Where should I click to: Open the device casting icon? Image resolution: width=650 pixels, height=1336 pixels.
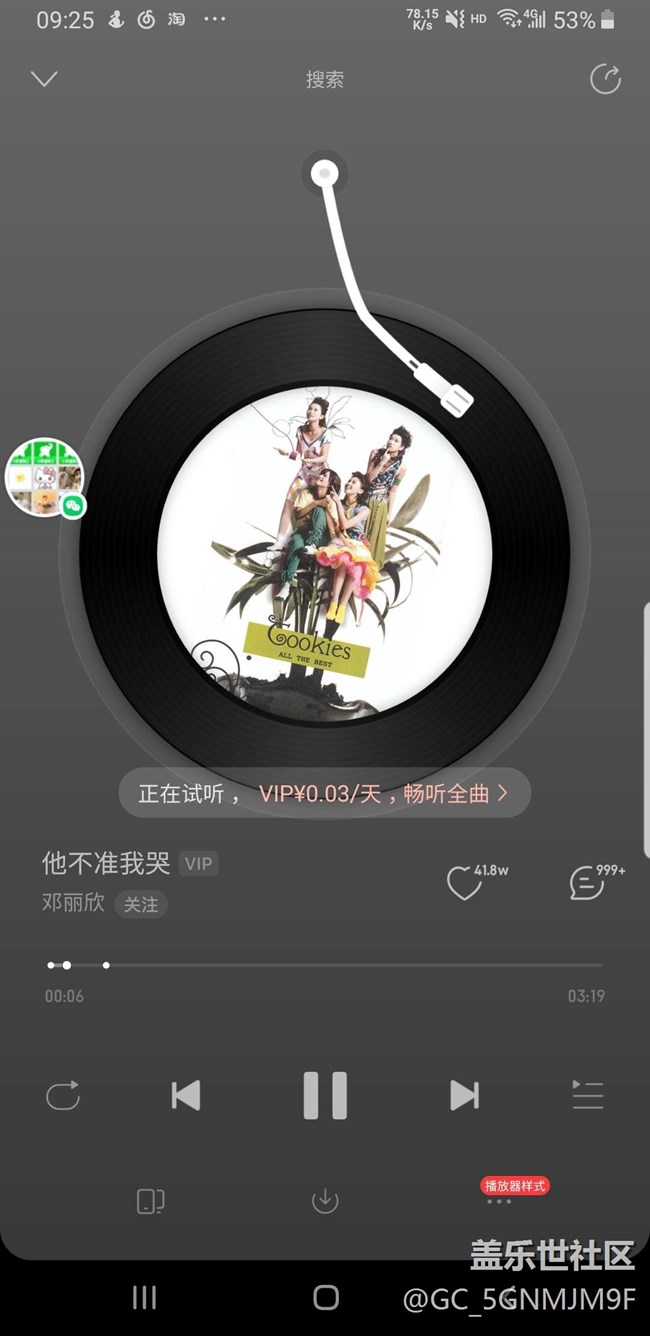[150, 1201]
